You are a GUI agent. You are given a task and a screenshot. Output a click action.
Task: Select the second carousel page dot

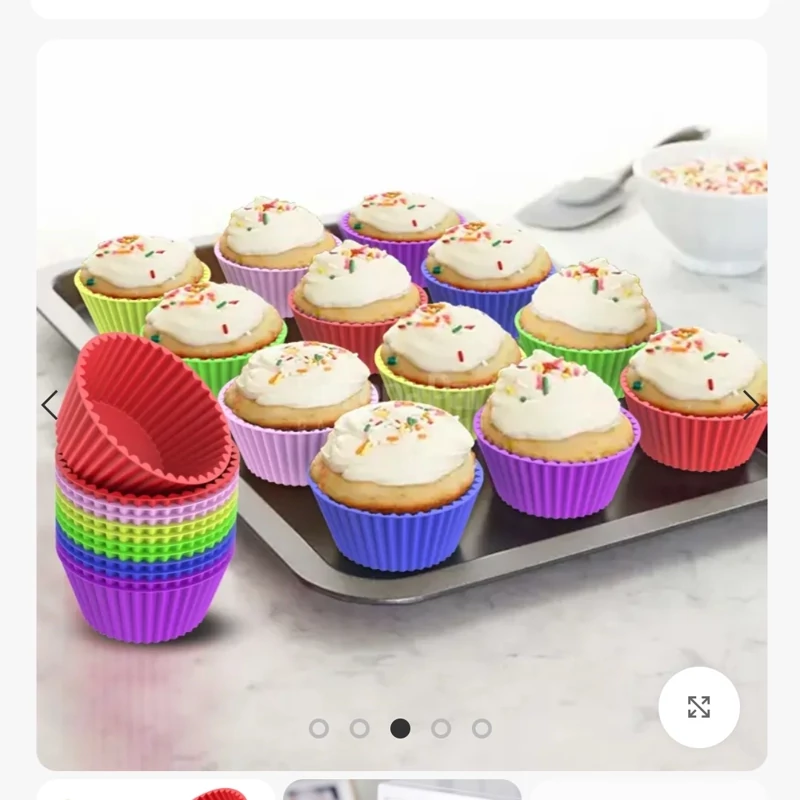click(359, 728)
